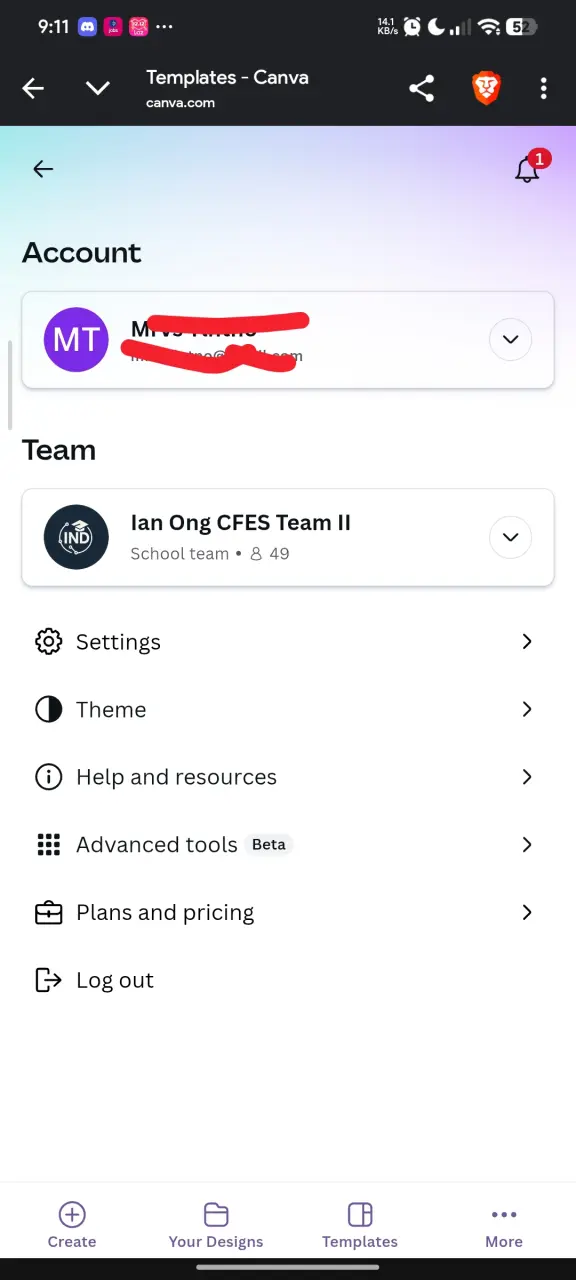Open Help and resources
This screenshot has height=1280, width=576.
tap(288, 777)
